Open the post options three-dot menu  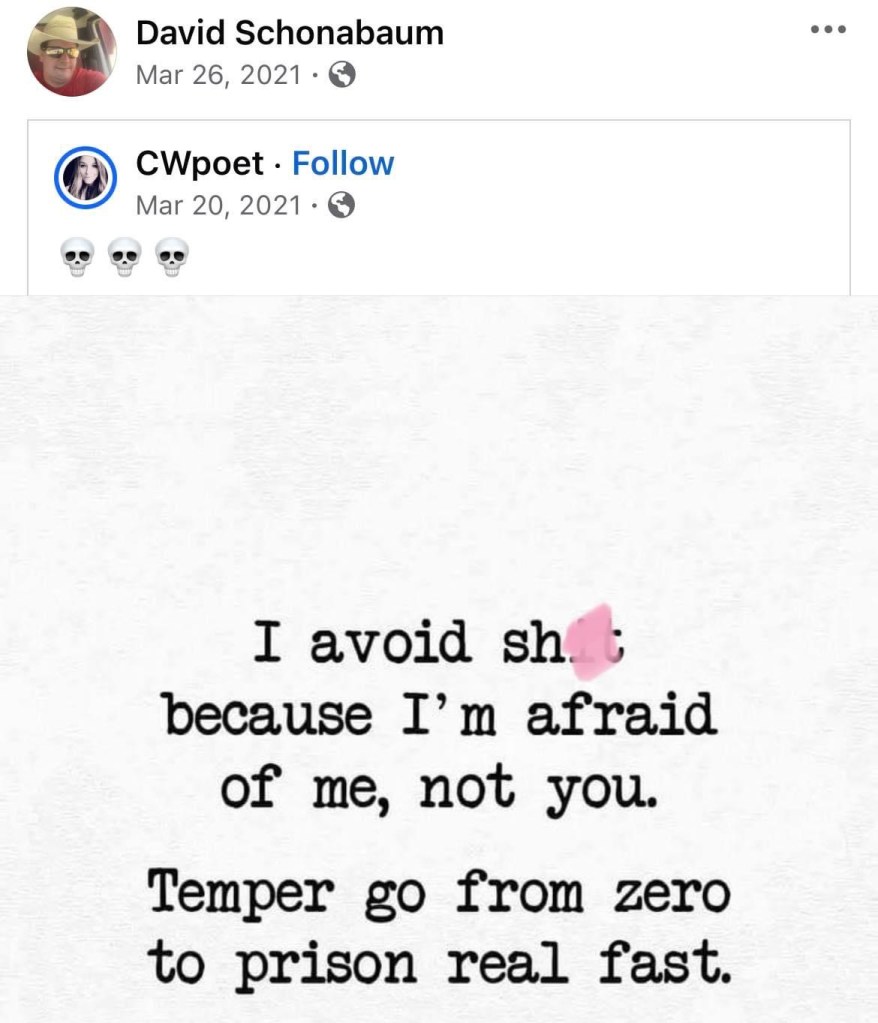click(828, 29)
